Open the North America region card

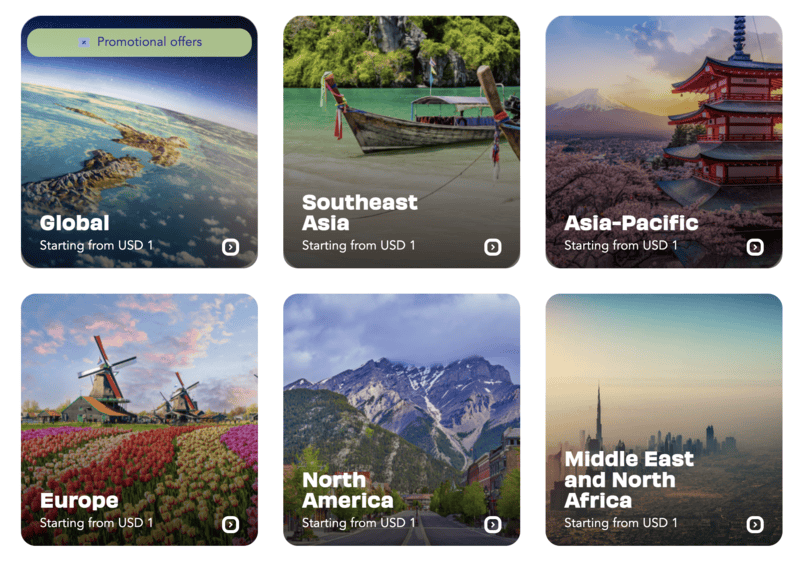(401, 419)
